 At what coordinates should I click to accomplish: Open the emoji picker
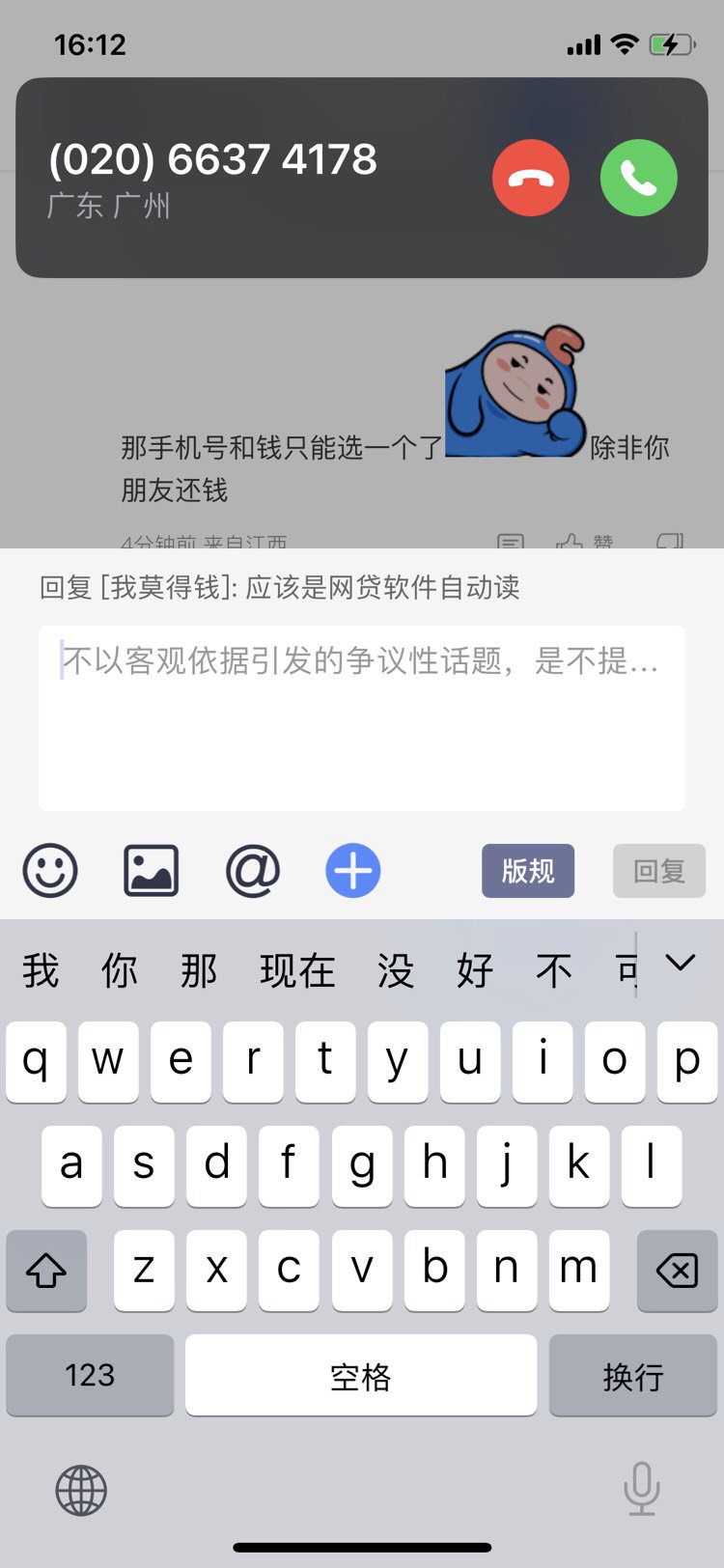[x=50, y=871]
